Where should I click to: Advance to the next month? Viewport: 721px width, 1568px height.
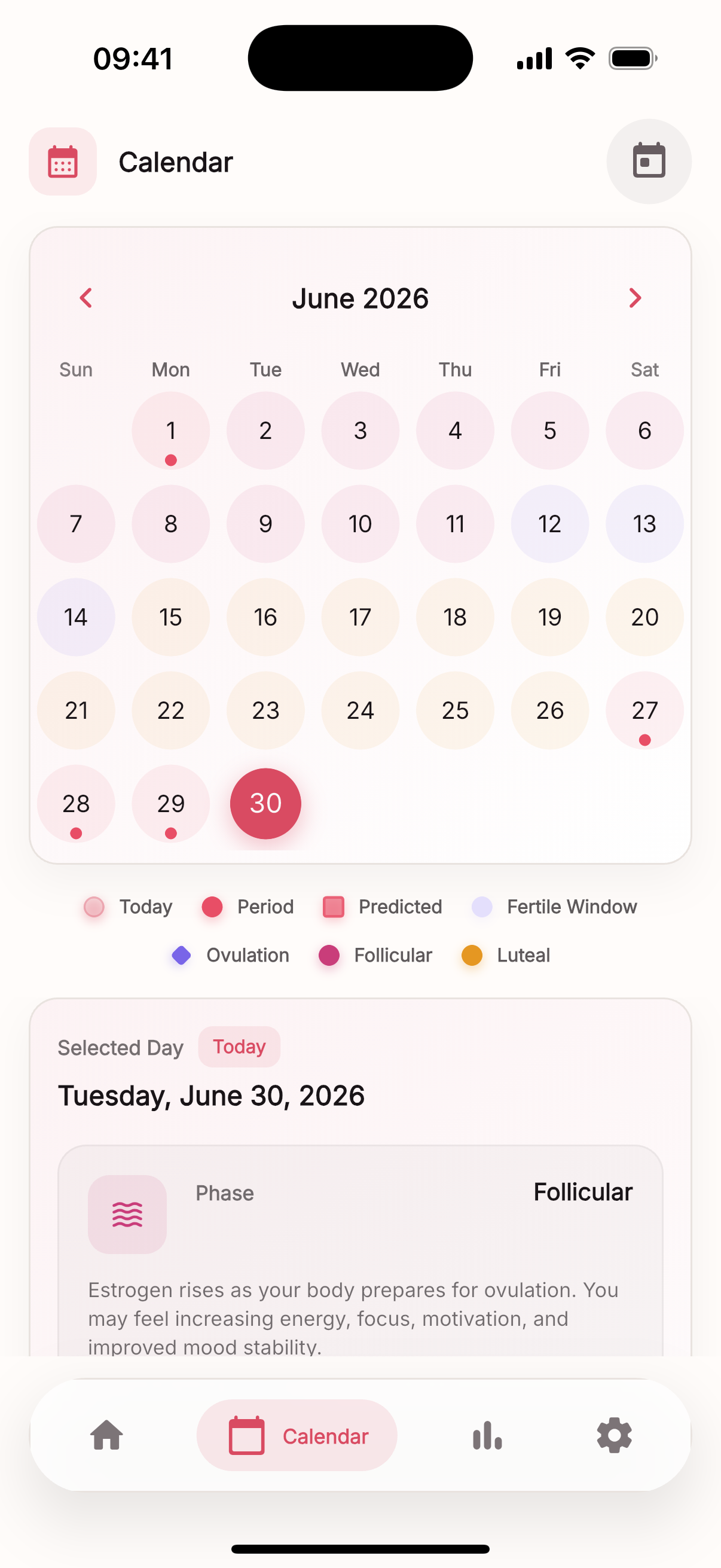coord(634,298)
